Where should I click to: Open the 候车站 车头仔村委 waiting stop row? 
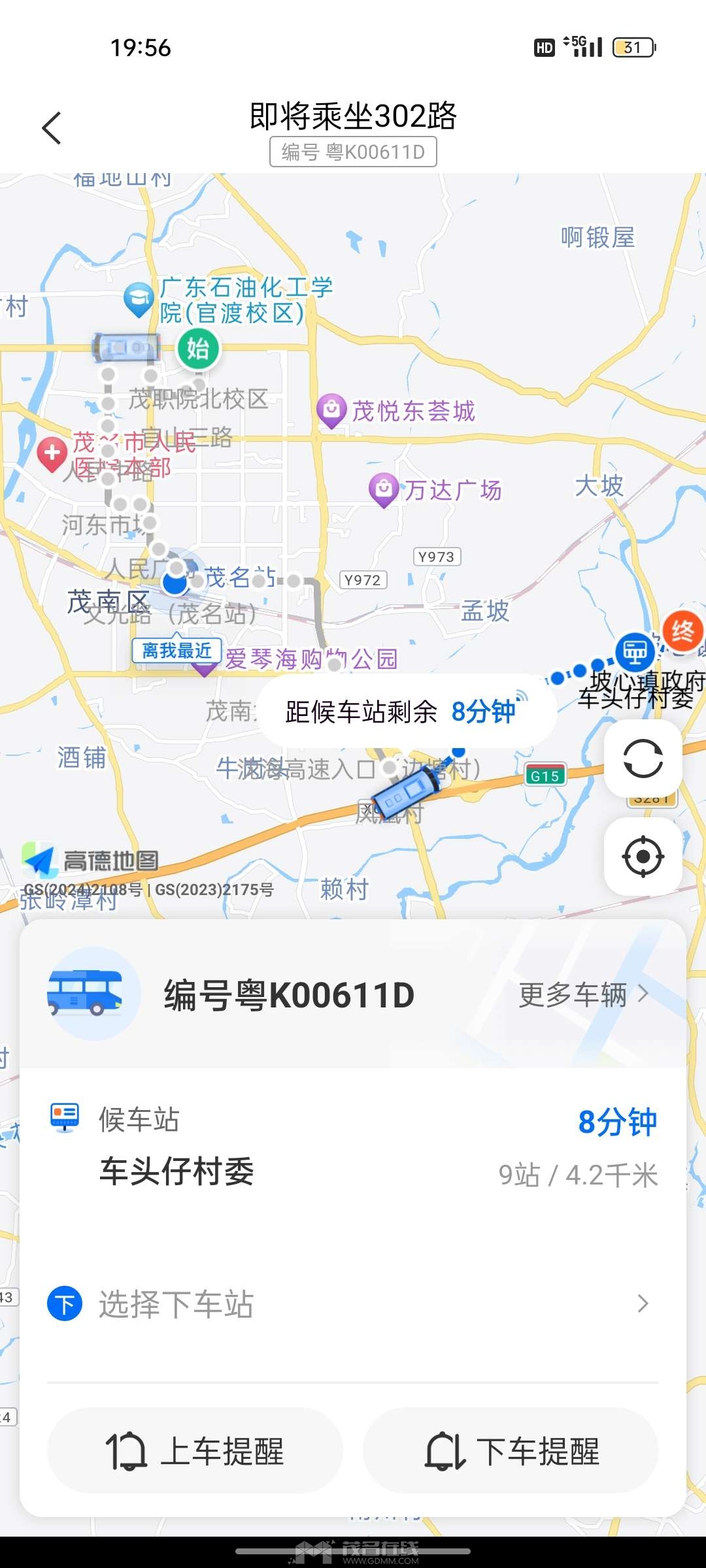(353, 1148)
